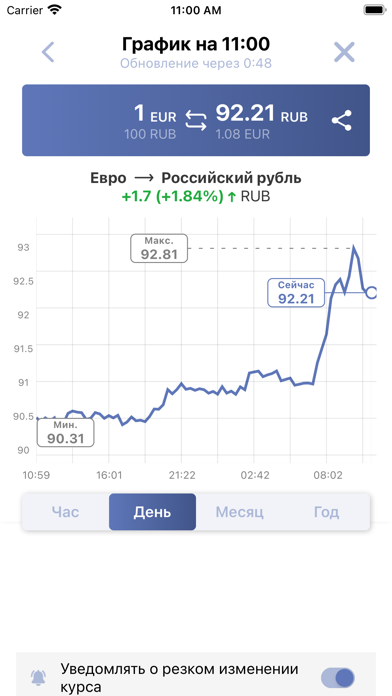Go back with the left arrow
392x696 pixels.
pos(48,52)
